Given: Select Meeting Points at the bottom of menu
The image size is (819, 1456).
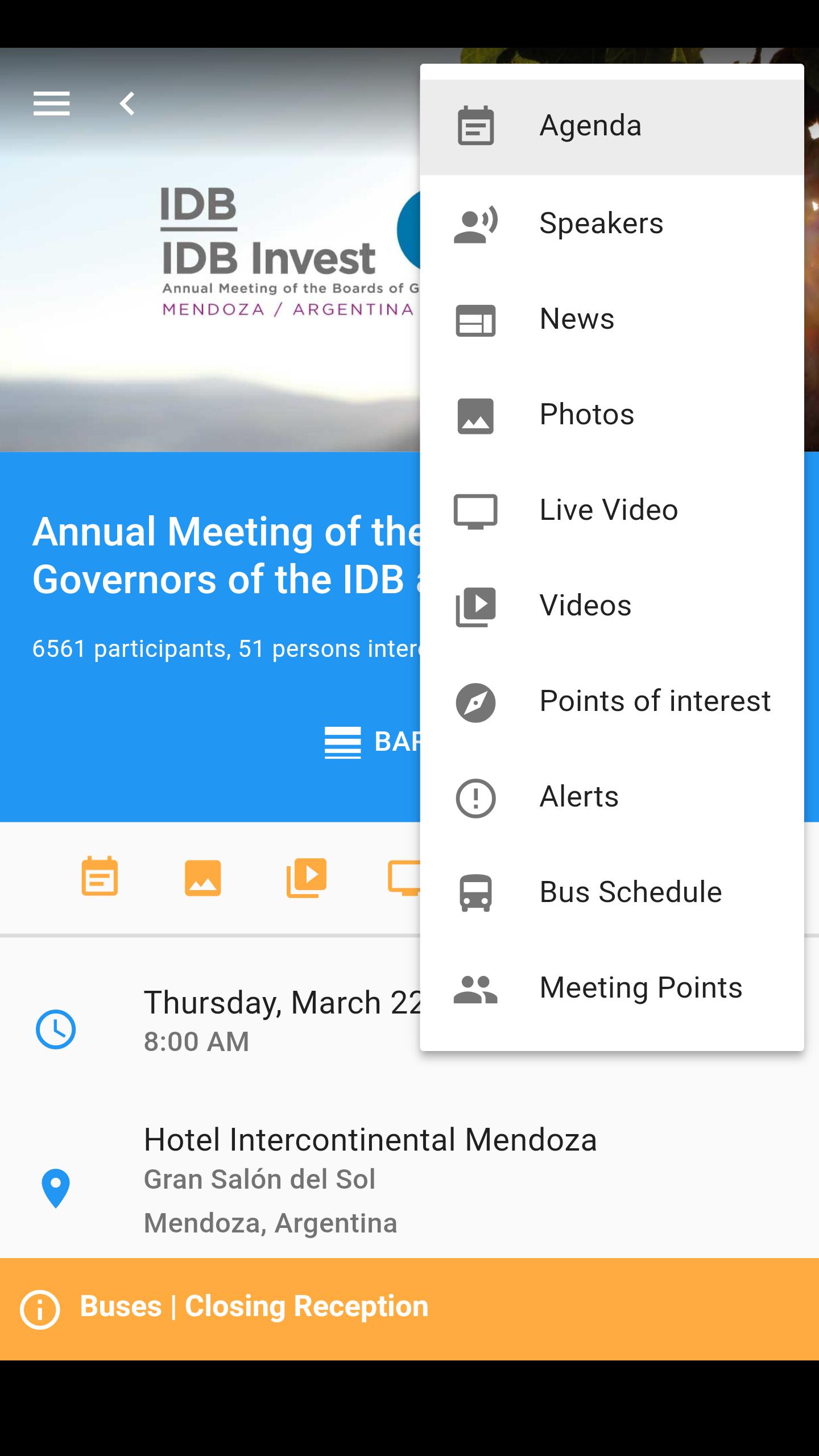Looking at the screenshot, I should 640,987.
